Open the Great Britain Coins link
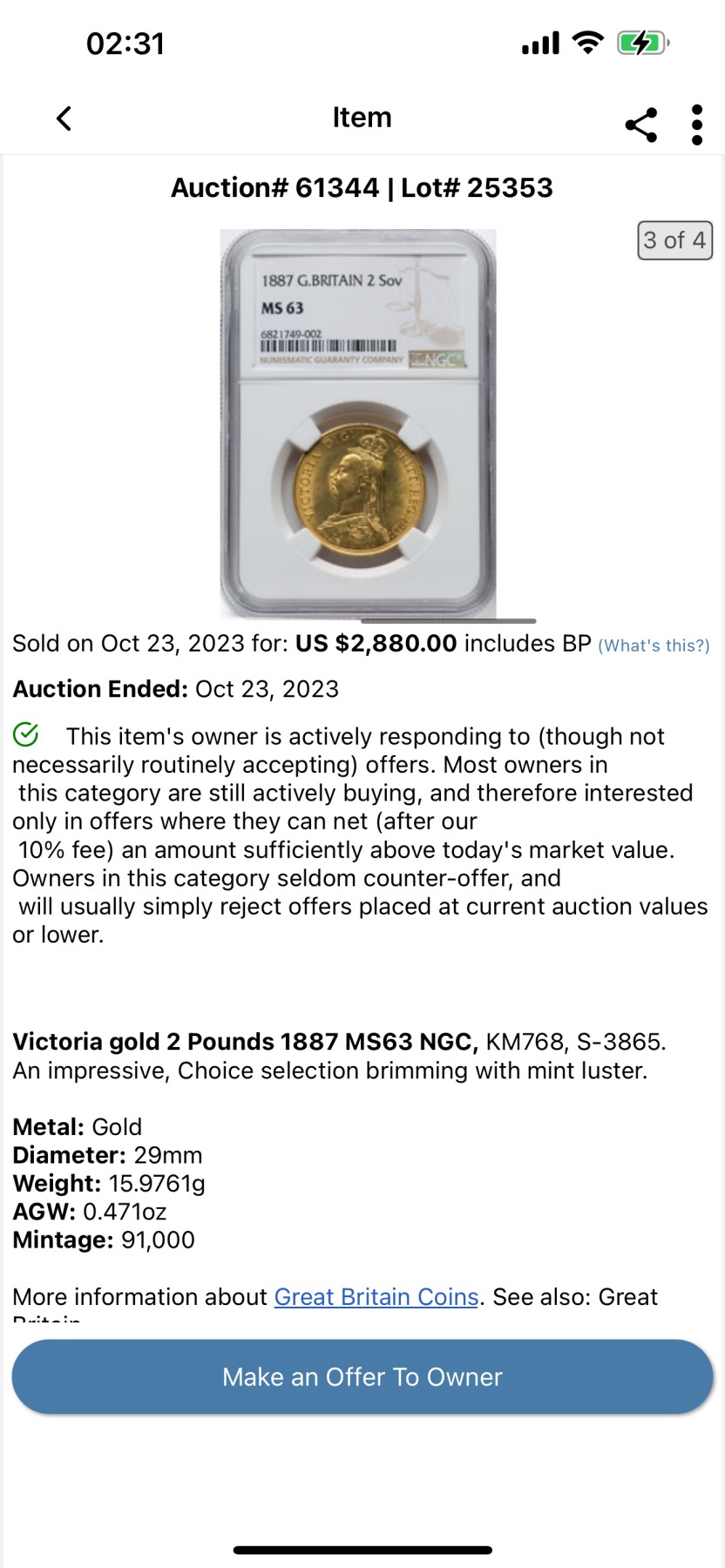725x1568 pixels. point(376,1297)
